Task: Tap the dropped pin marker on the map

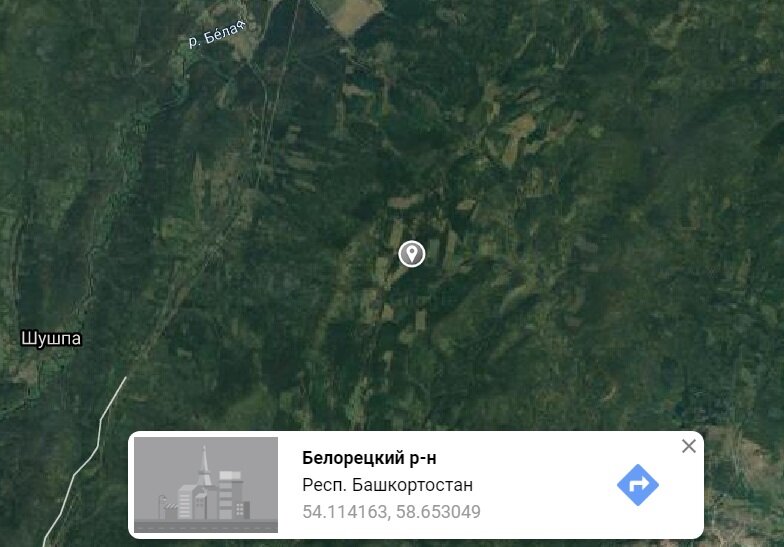Action: coord(412,254)
